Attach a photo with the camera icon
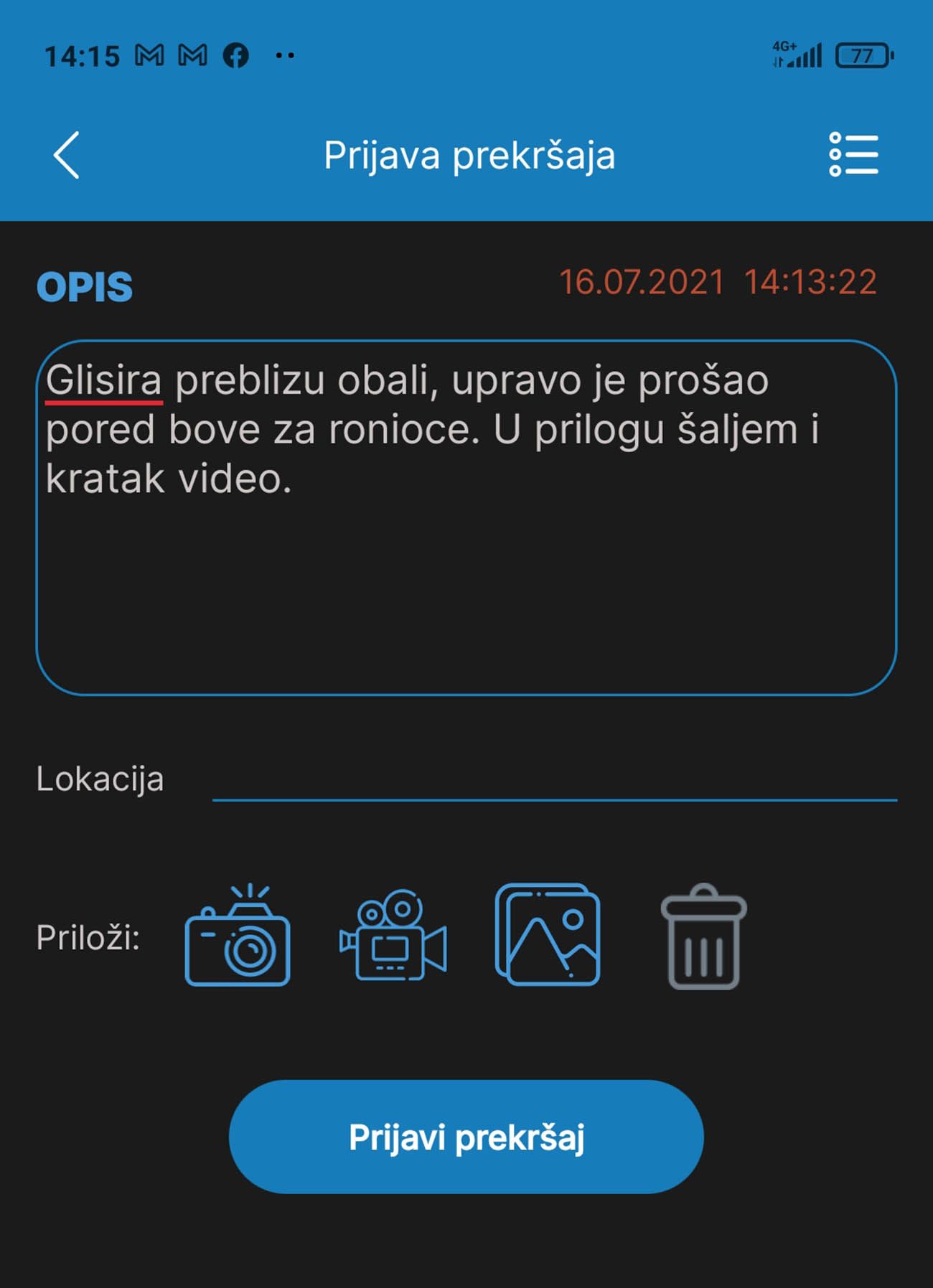This screenshot has height=1288, width=933. point(238,936)
